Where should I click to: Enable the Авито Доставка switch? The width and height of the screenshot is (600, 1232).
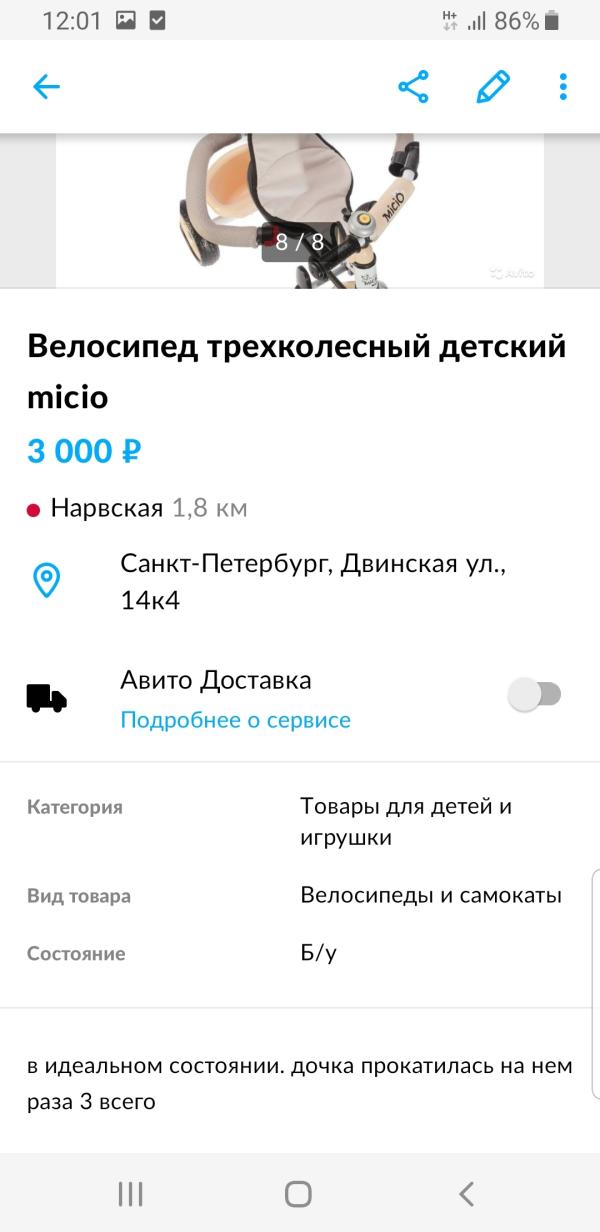[x=535, y=694]
